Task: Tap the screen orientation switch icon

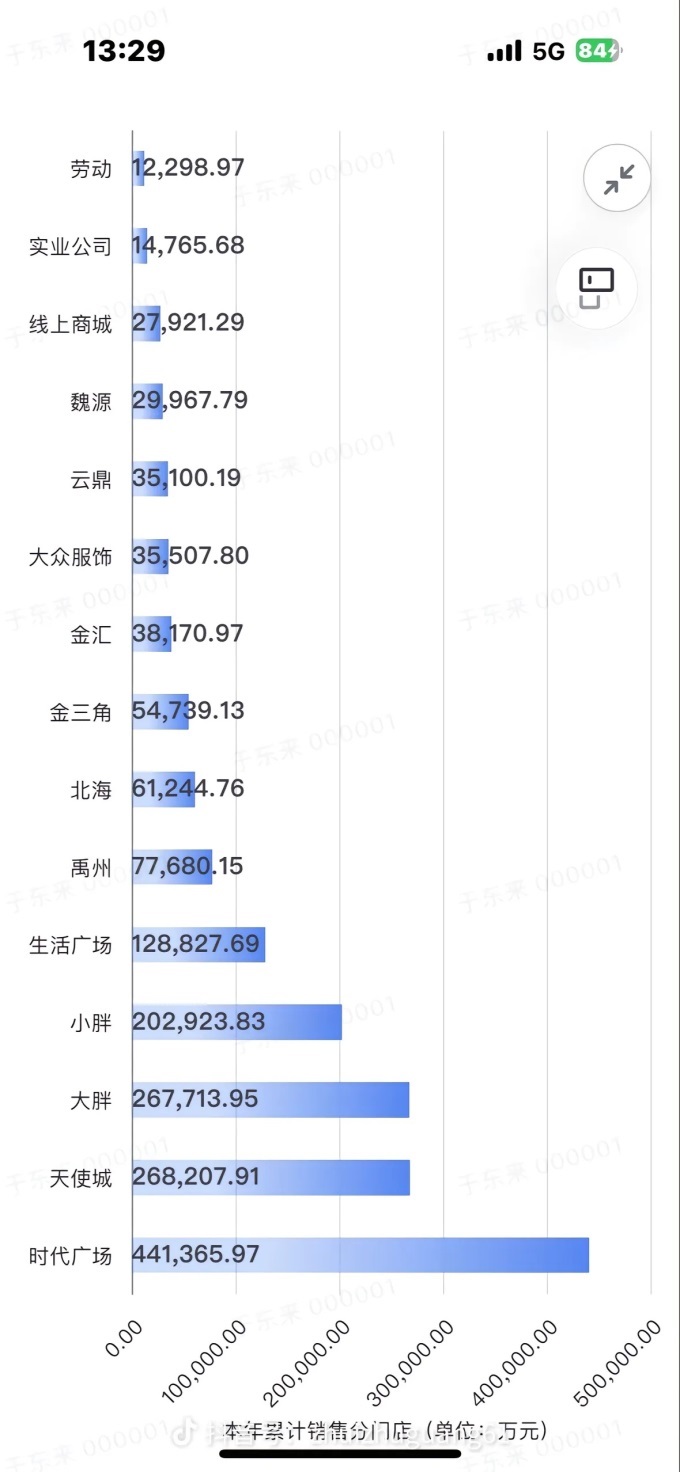Action: (596, 287)
